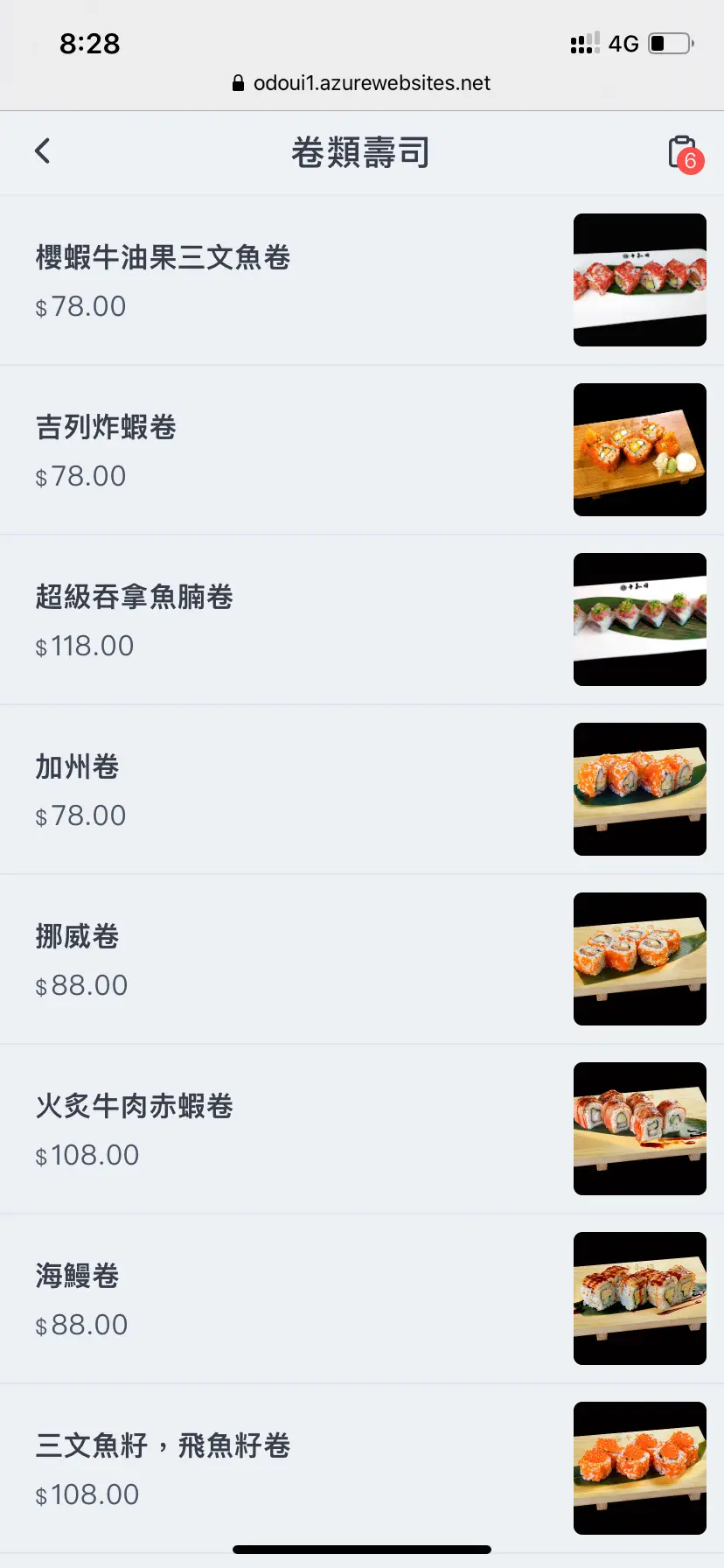724x1568 pixels.
Task: Choose the 超級吞拿魚腩卷 roll
Action: (134, 598)
